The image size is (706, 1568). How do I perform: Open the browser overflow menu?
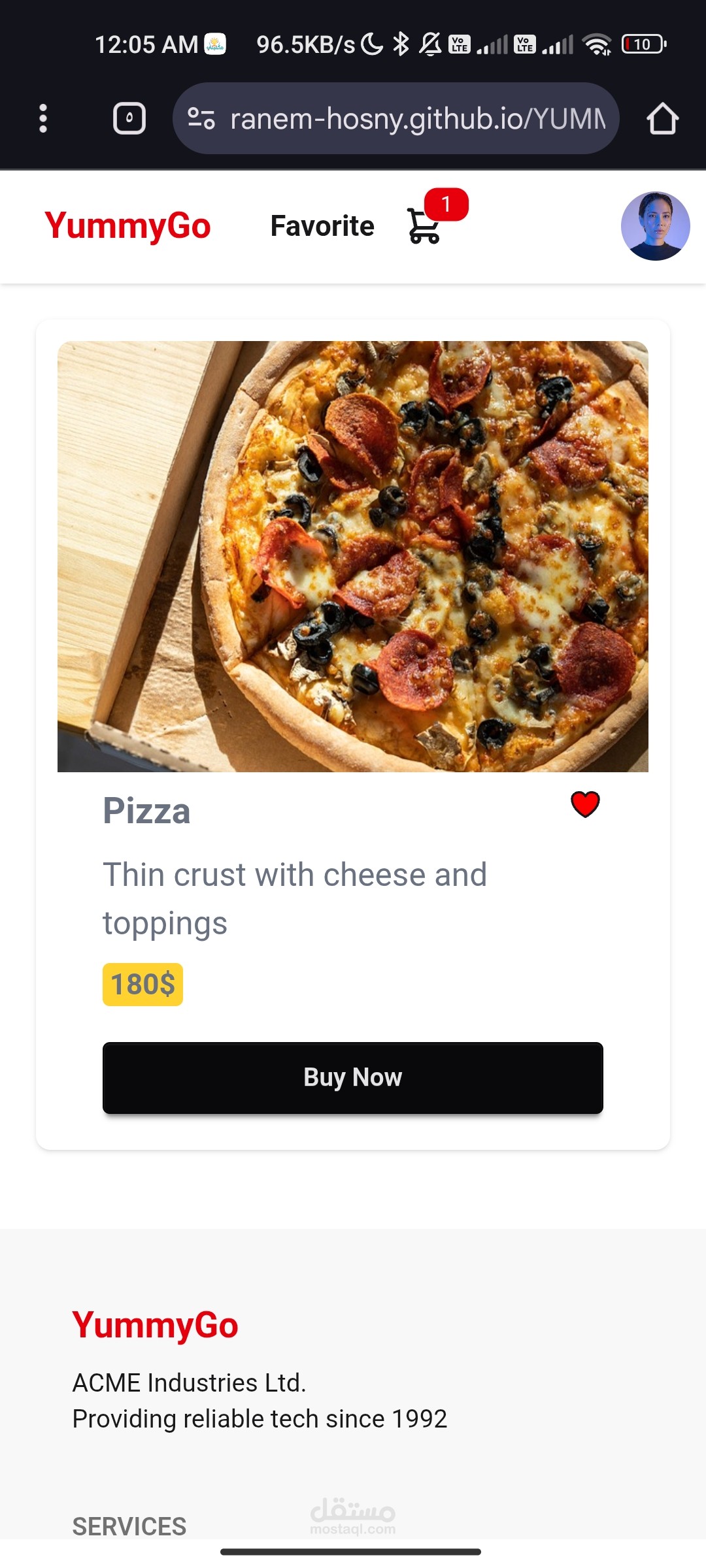[x=43, y=119]
